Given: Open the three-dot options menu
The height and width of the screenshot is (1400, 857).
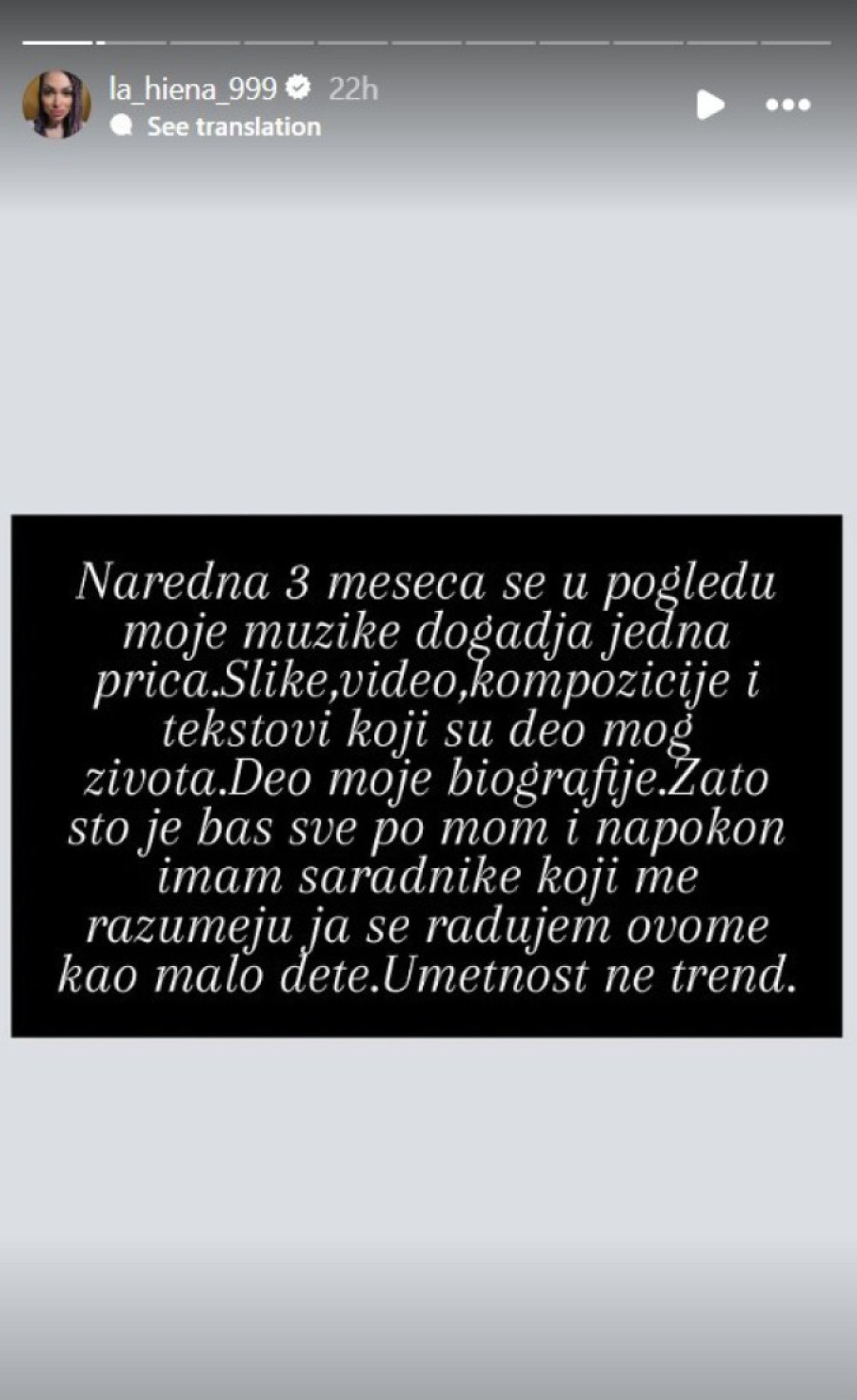Looking at the screenshot, I should click(x=788, y=105).
